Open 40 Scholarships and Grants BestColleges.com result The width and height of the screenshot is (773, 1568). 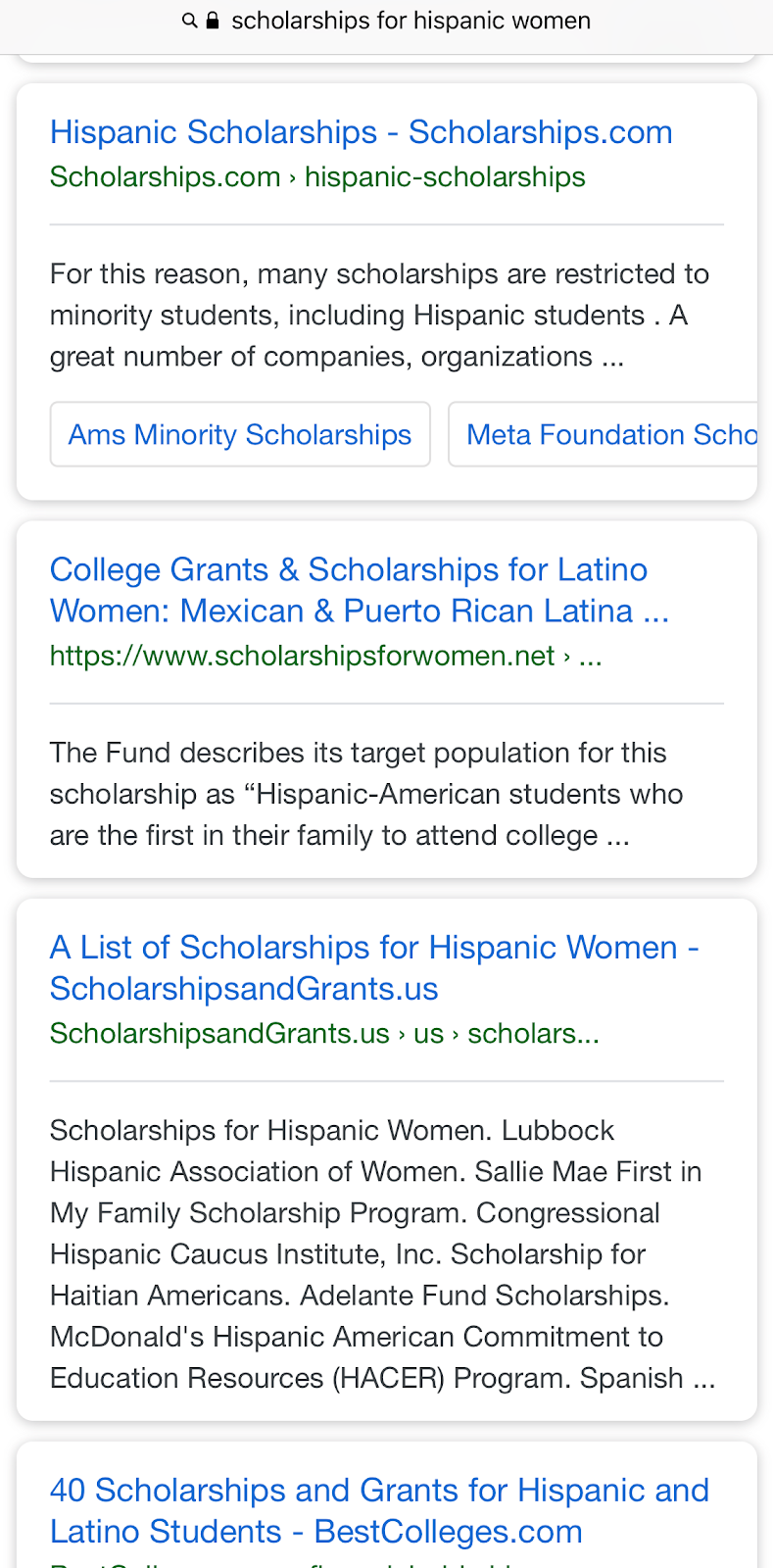coord(379,1510)
